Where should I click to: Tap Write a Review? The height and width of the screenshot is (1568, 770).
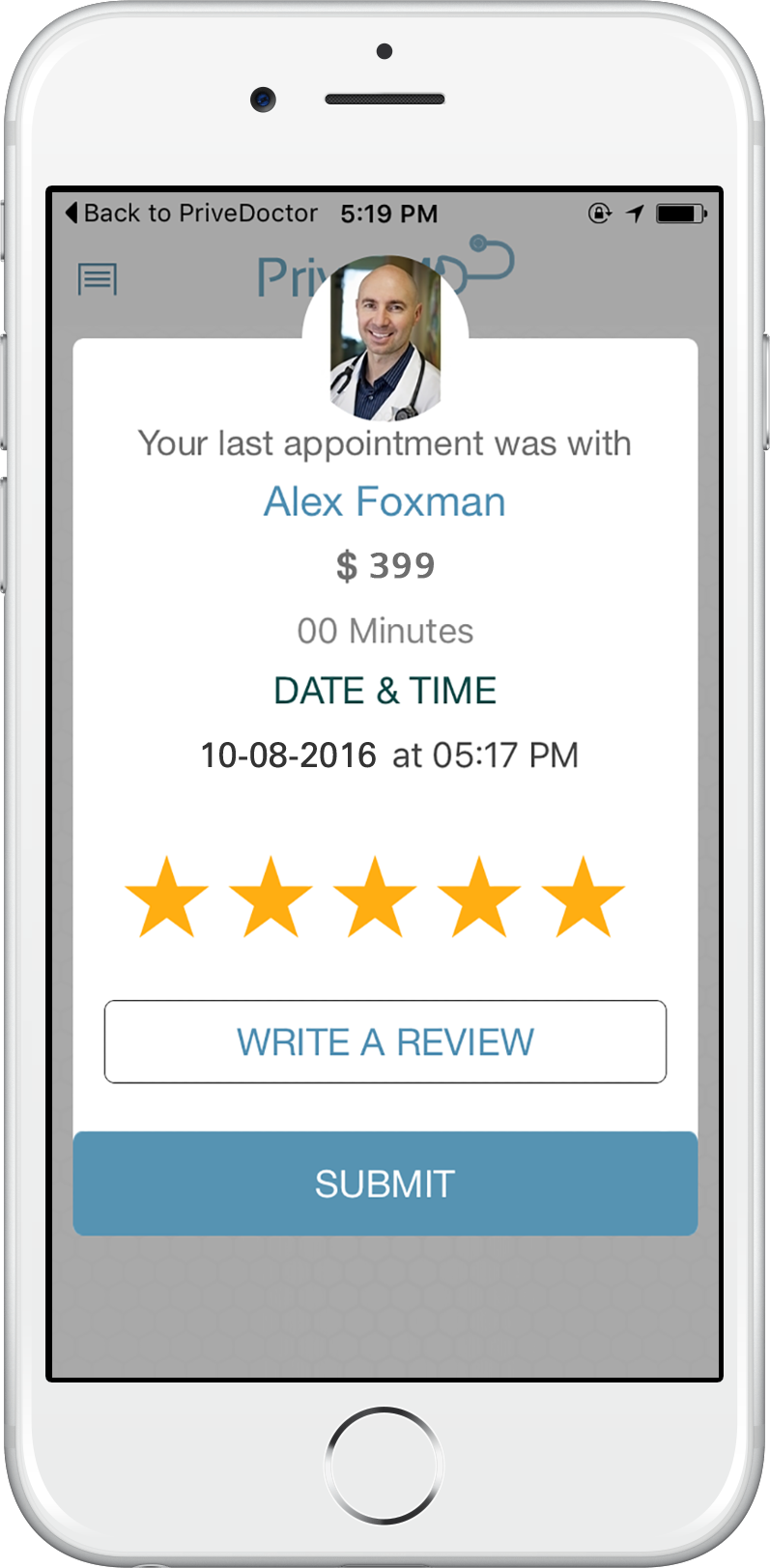tap(385, 1041)
